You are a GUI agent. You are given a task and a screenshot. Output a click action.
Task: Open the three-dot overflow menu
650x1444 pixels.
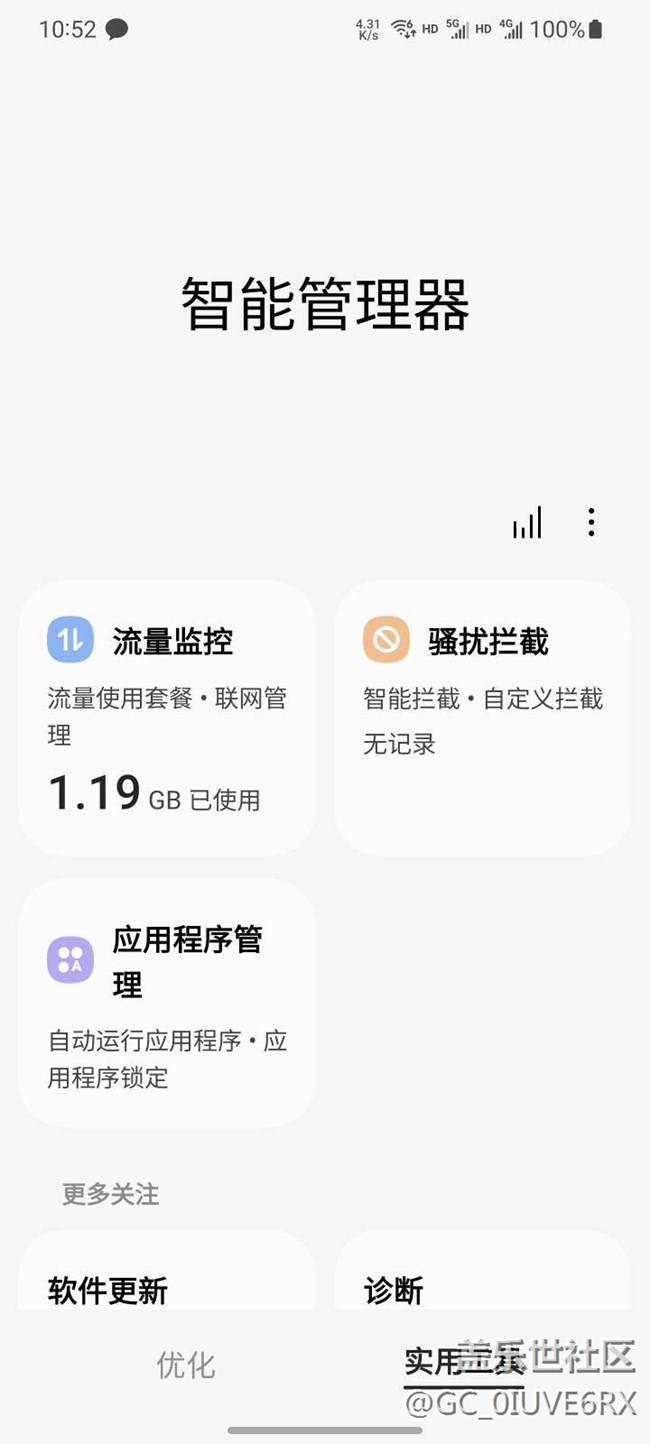591,522
